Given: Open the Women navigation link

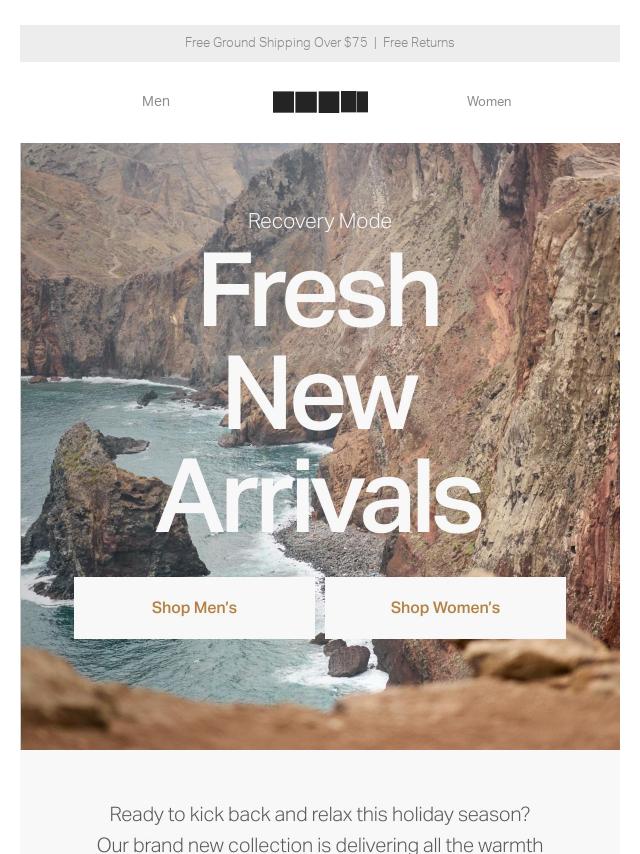Looking at the screenshot, I should (488, 101).
